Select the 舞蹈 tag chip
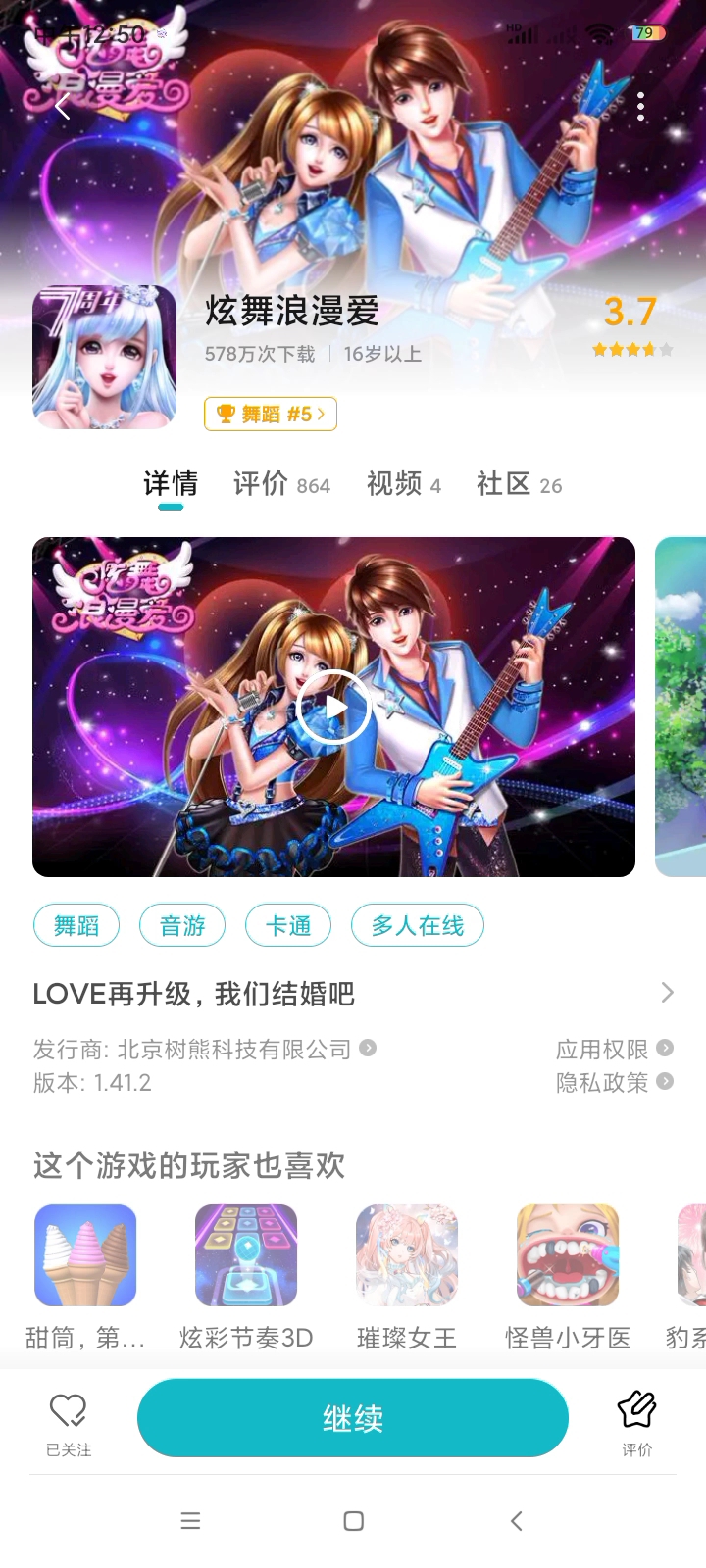Image resolution: width=706 pixels, height=1568 pixels. pyautogui.click(x=76, y=925)
